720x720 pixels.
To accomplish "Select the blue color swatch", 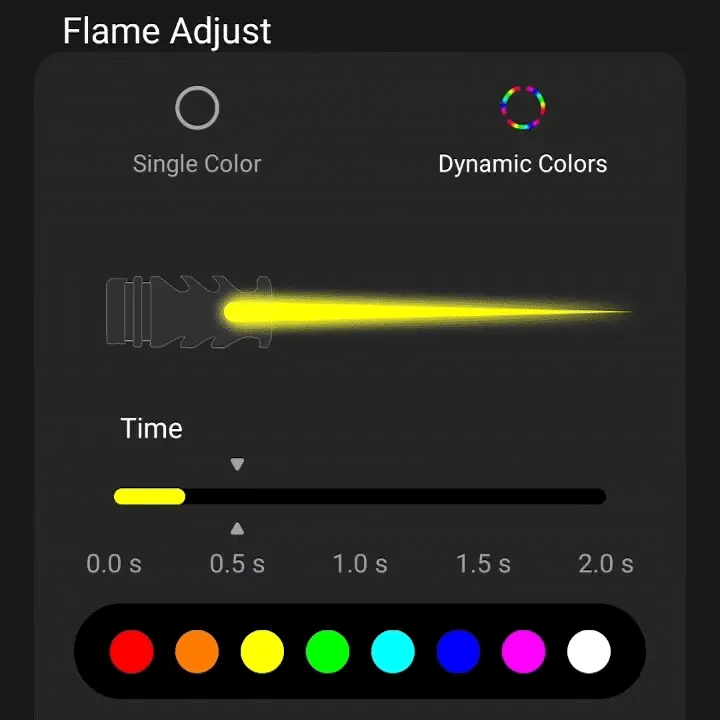I will (x=458, y=652).
